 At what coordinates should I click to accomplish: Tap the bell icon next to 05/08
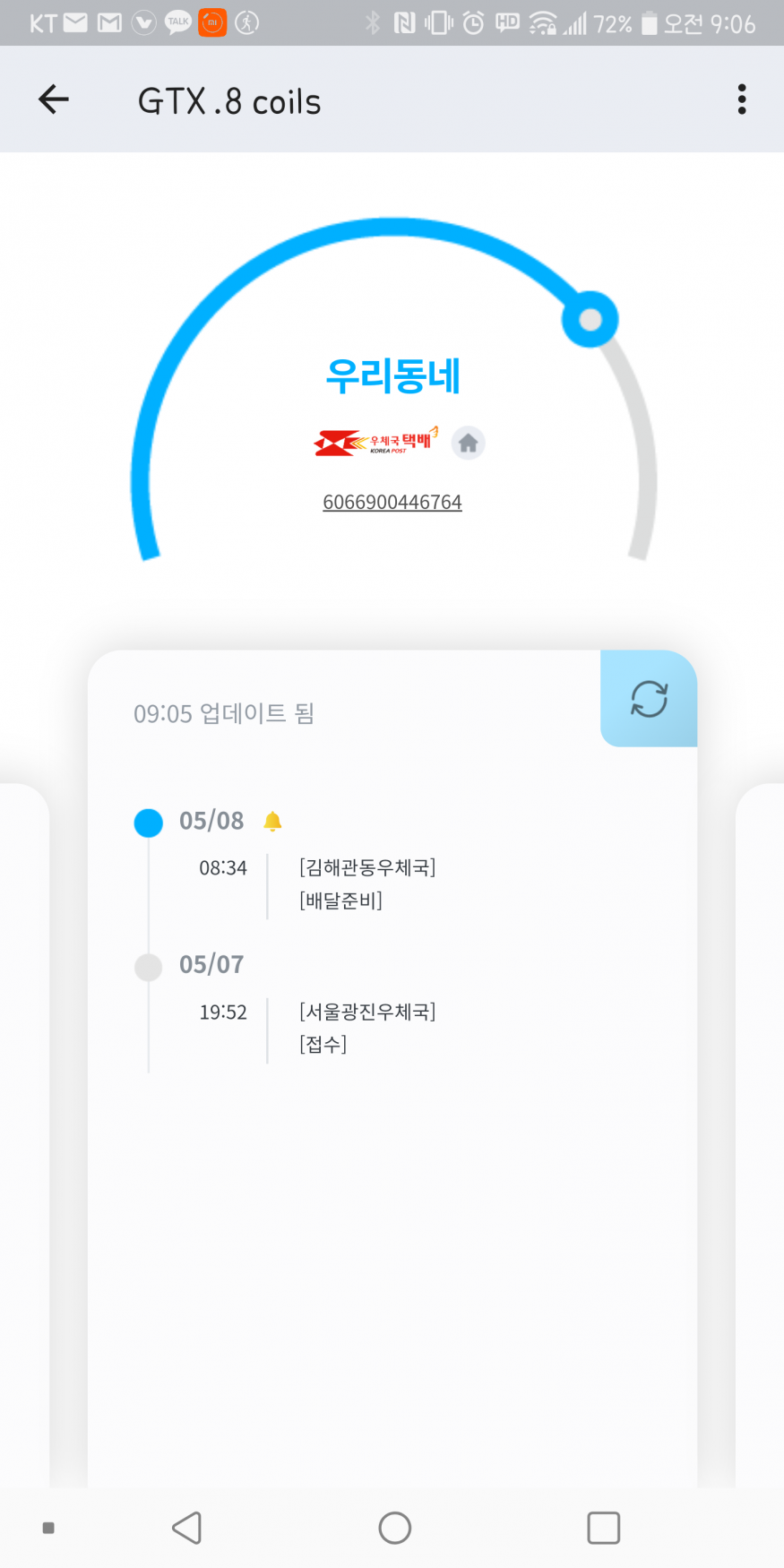click(x=273, y=821)
